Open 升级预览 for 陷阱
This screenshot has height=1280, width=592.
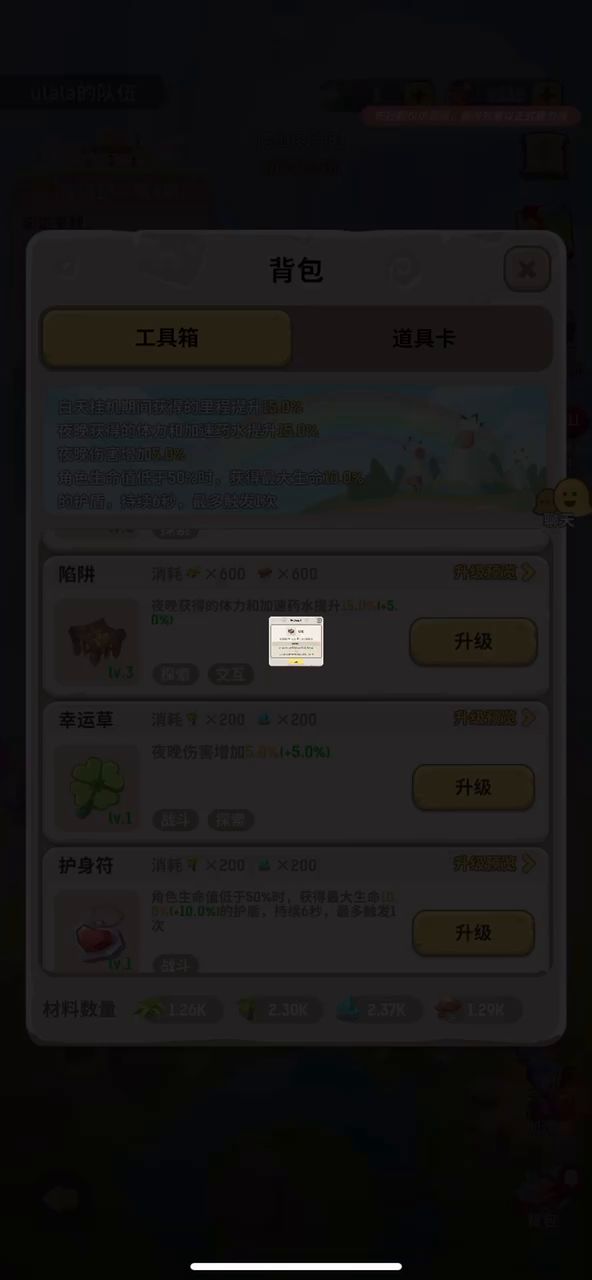tap(495, 572)
